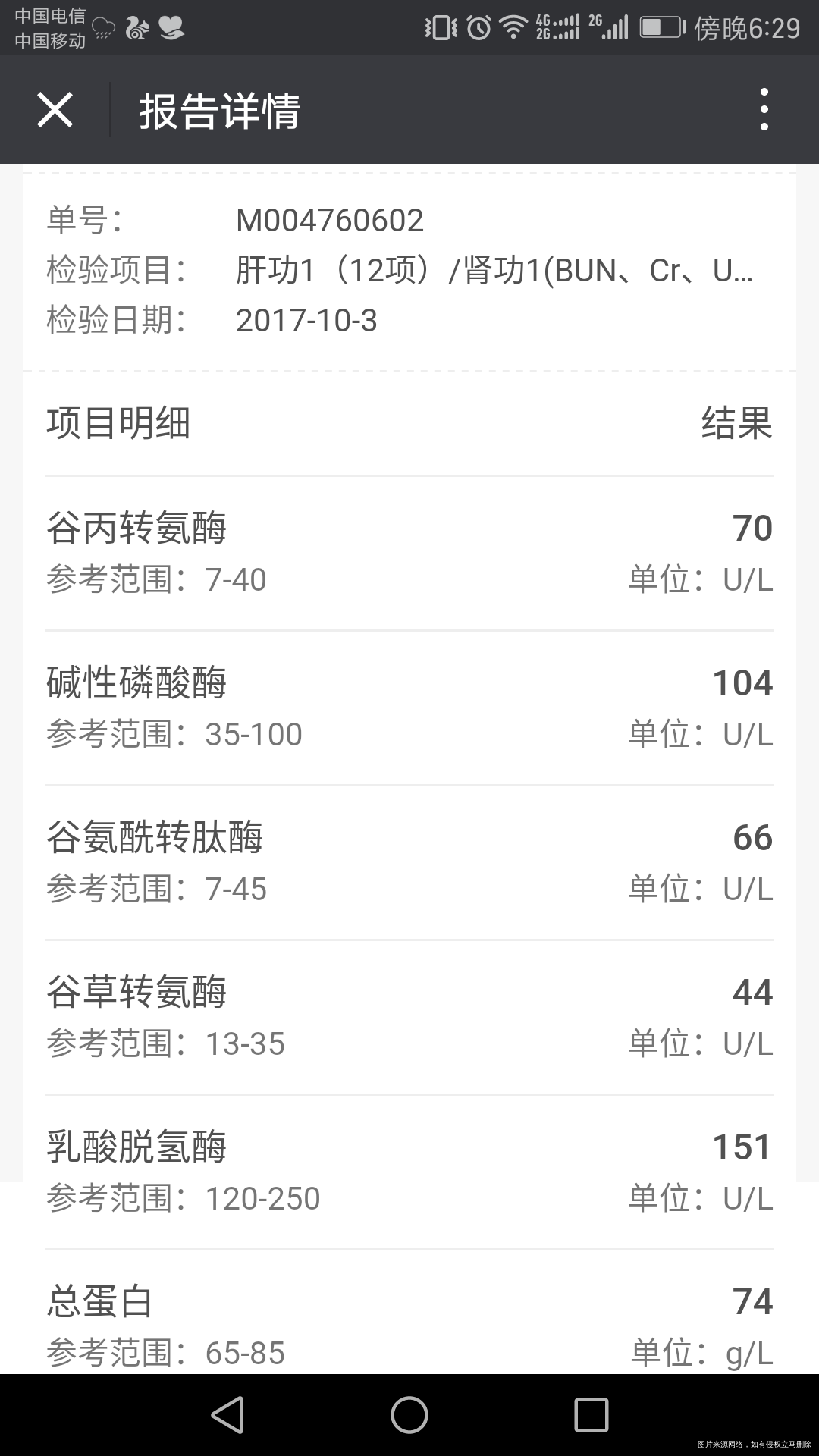Open the three-dot overflow menu
Viewport: 819px width, 1456px height.
pyautogui.click(x=764, y=110)
